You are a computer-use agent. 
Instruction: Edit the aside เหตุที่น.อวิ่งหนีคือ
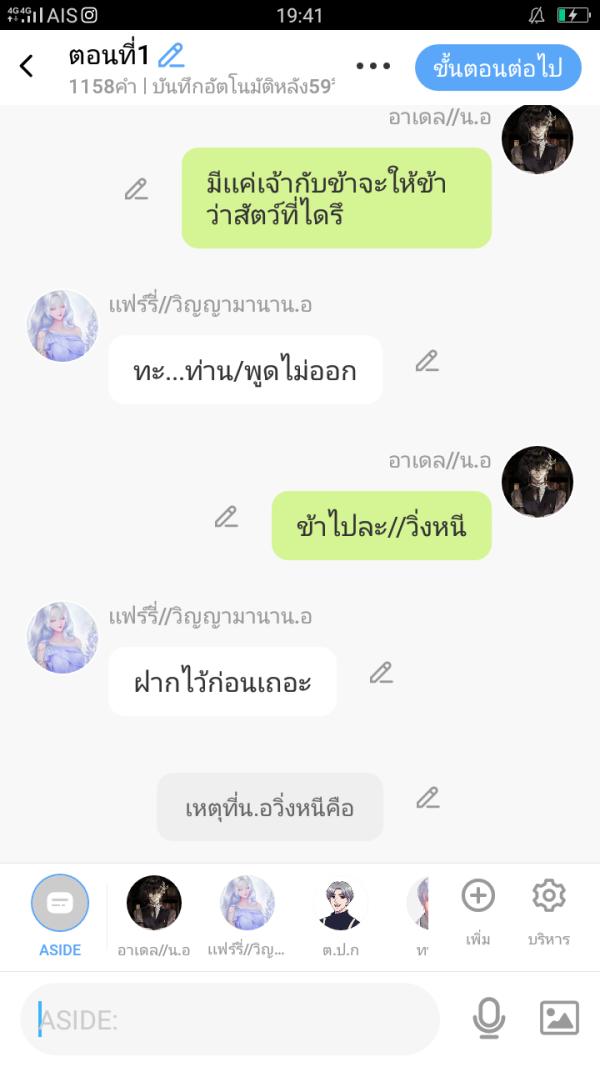coord(428,798)
